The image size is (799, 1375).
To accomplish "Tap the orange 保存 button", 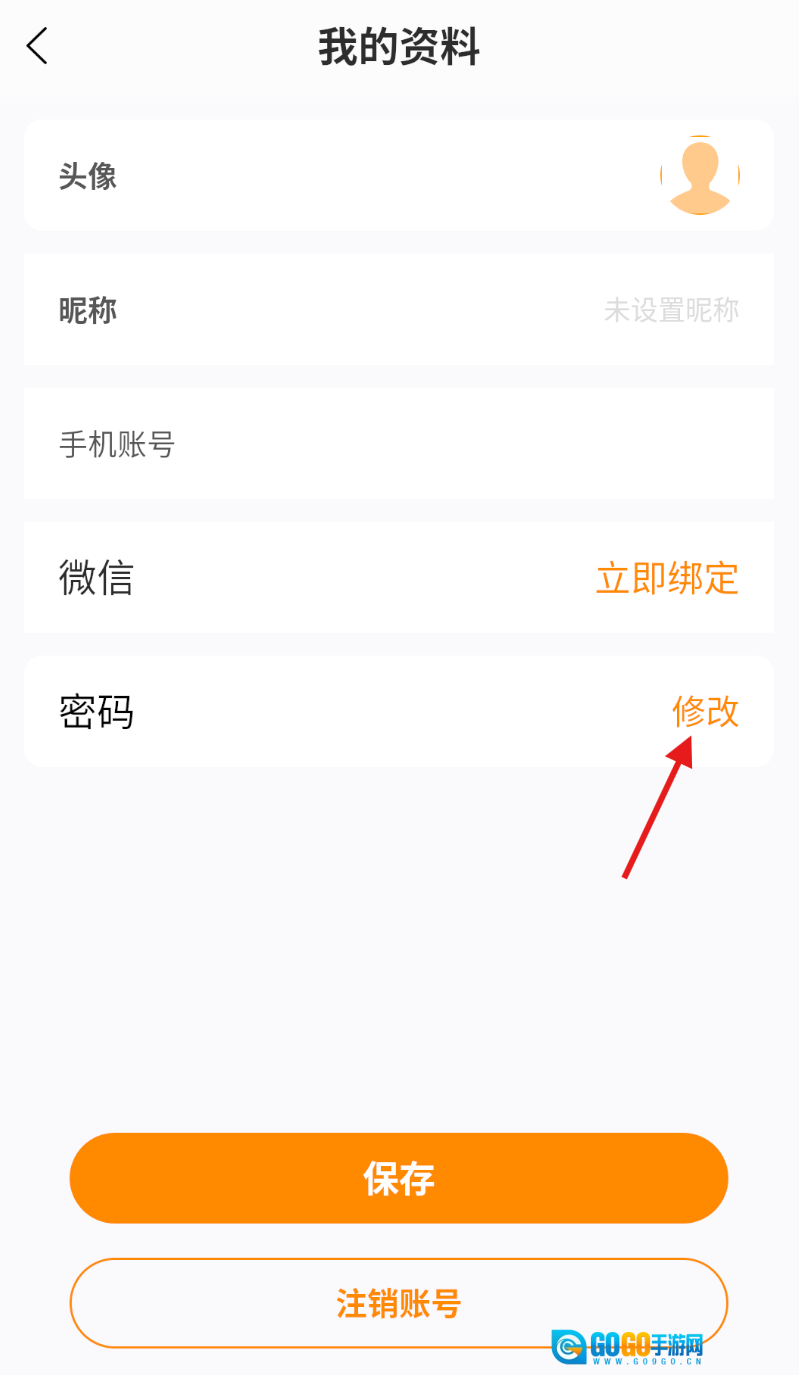I will [398, 1178].
